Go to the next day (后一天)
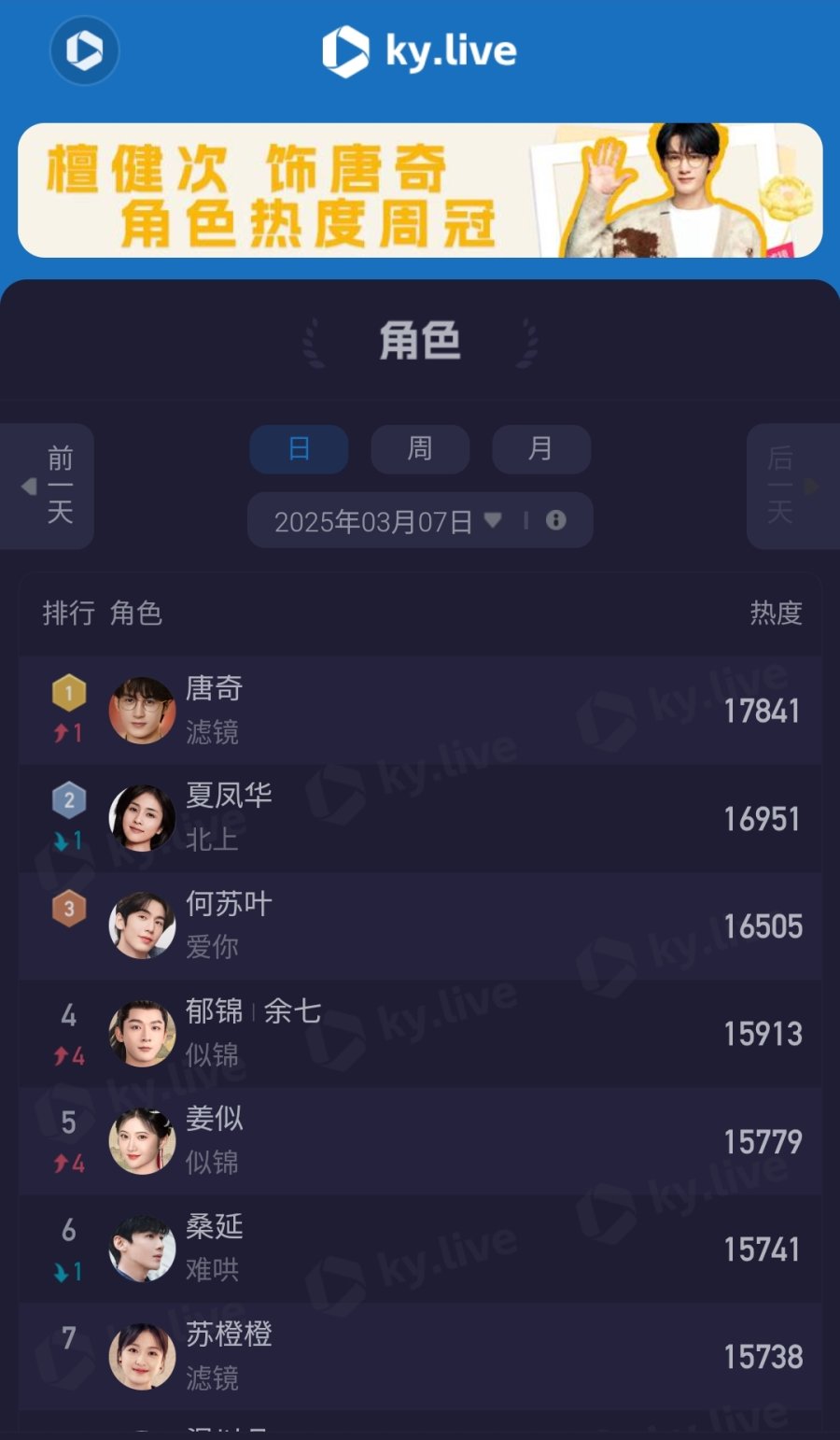 [x=791, y=486]
